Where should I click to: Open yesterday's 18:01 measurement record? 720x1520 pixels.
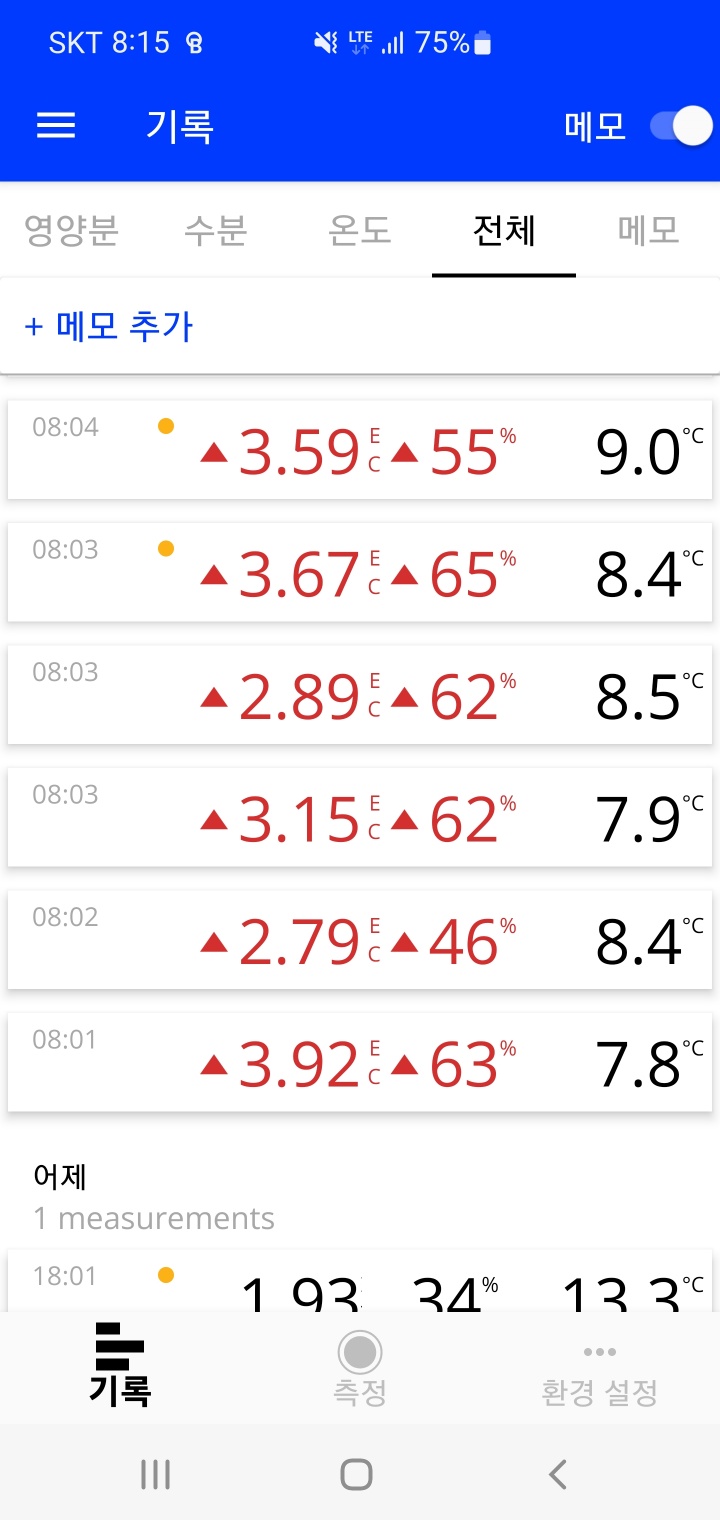pyautogui.click(x=360, y=1280)
